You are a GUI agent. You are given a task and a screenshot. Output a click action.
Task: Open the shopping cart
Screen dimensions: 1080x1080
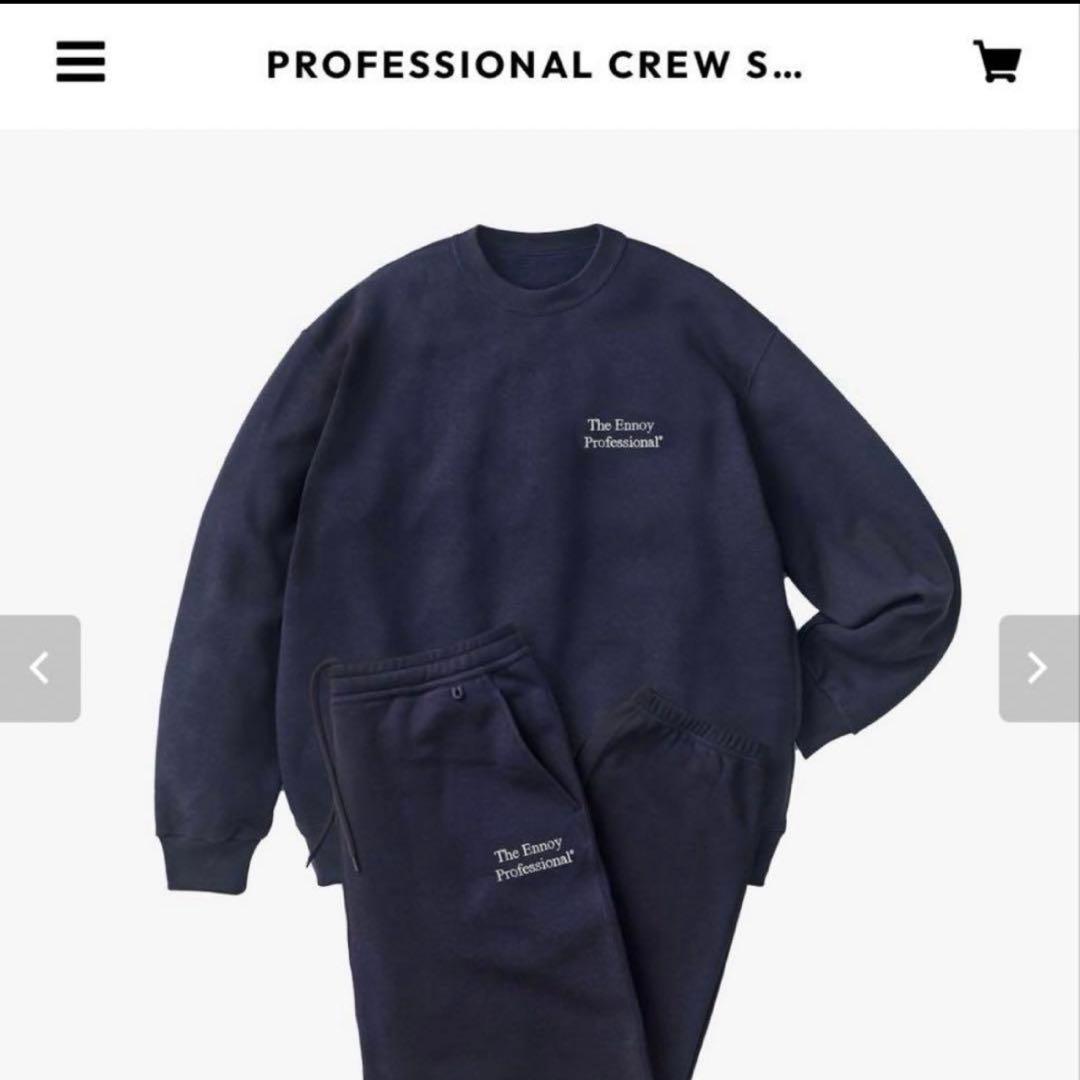tap(996, 63)
